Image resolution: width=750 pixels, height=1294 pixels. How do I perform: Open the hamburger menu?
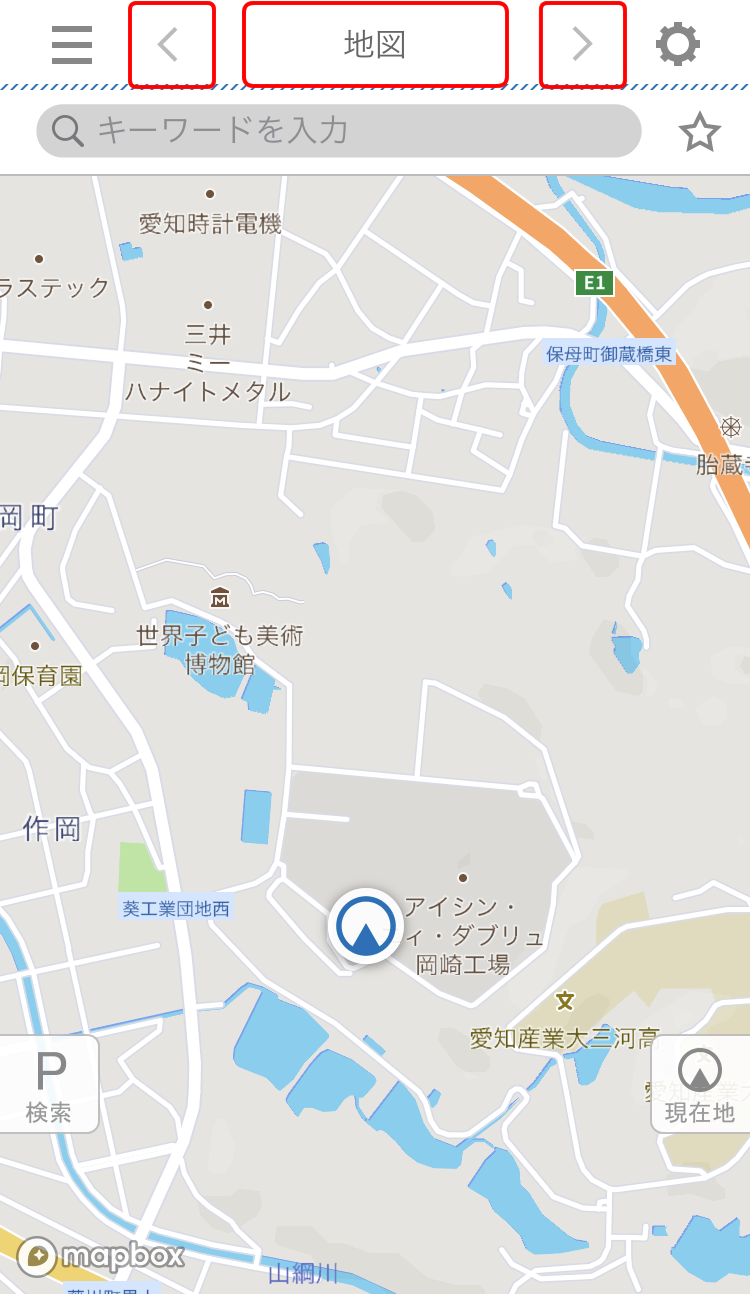(72, 45)
